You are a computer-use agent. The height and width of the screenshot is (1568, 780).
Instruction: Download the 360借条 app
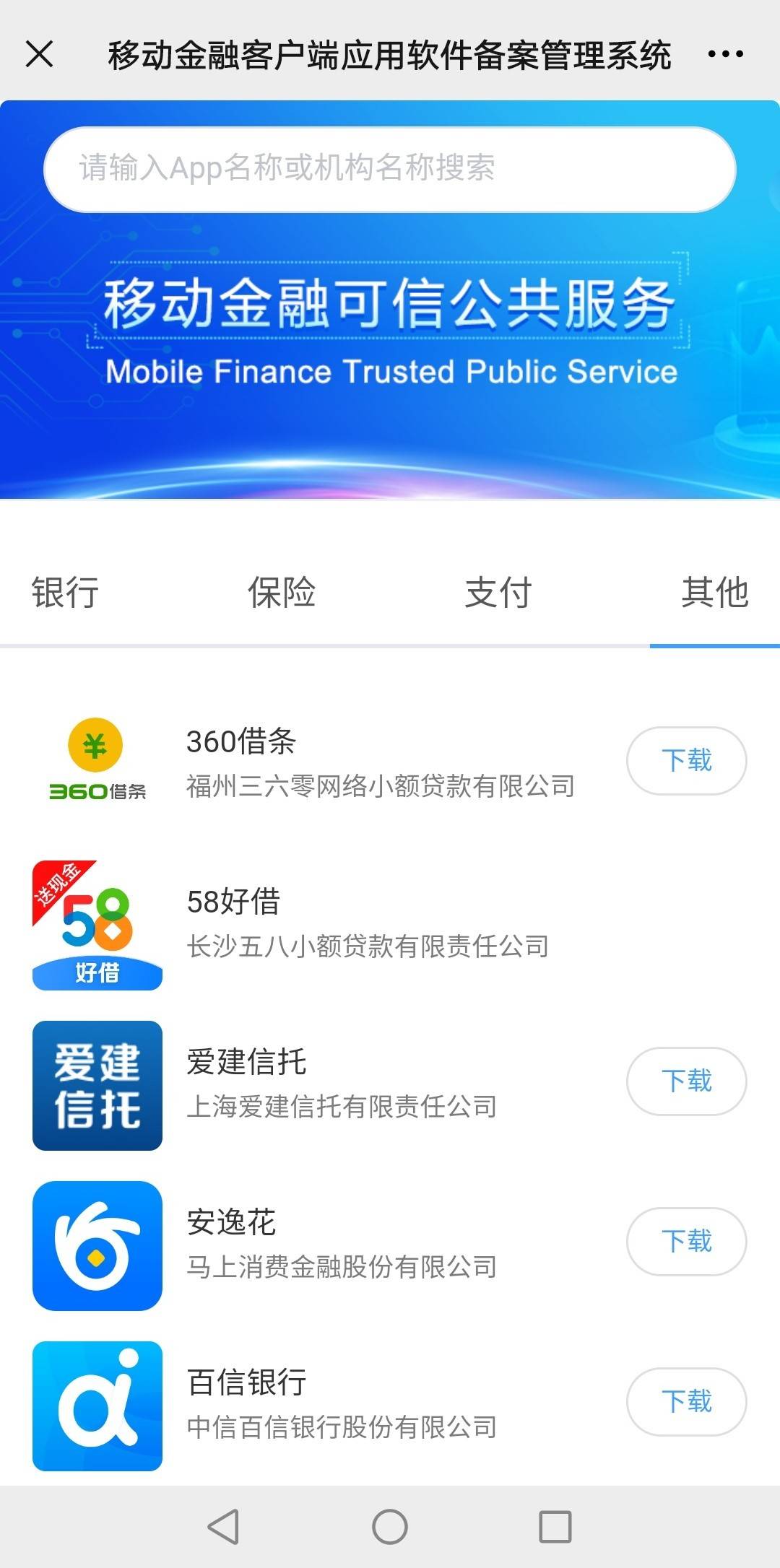coord(686,761)
